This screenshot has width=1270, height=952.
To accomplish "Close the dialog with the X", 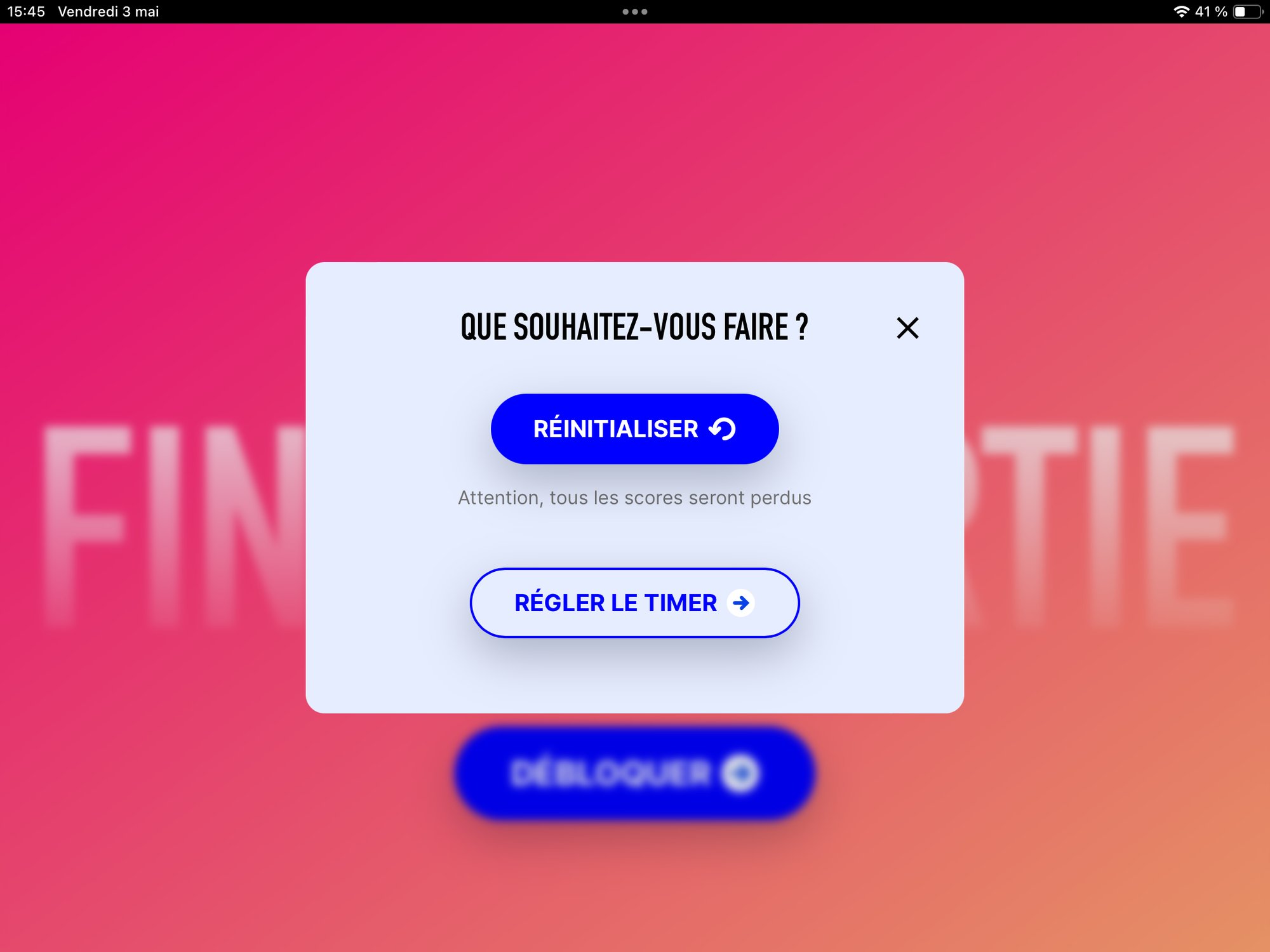I will point(907,328).
